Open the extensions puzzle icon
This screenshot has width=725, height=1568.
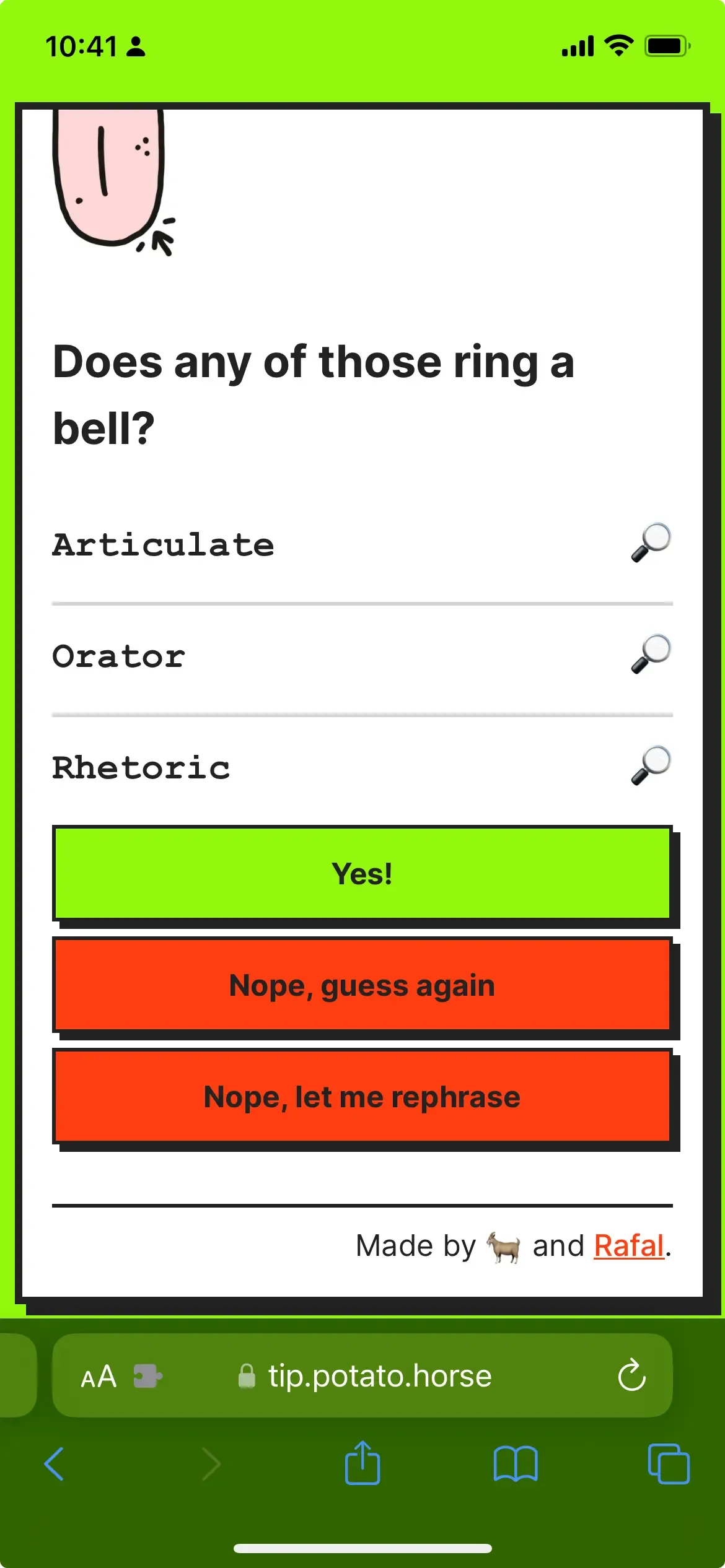pos(147,1377)
